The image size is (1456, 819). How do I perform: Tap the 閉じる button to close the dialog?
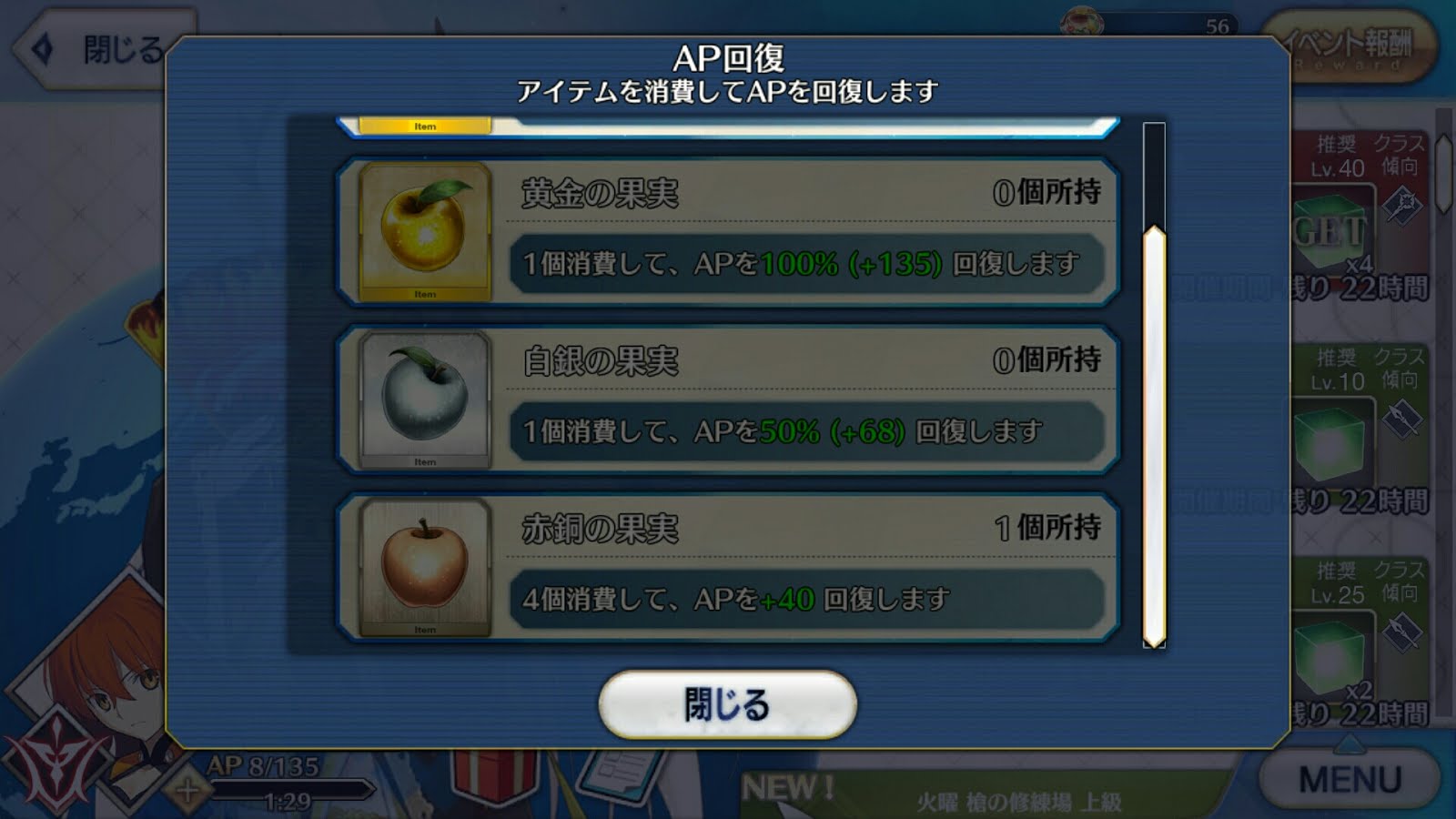pos(727,704)
